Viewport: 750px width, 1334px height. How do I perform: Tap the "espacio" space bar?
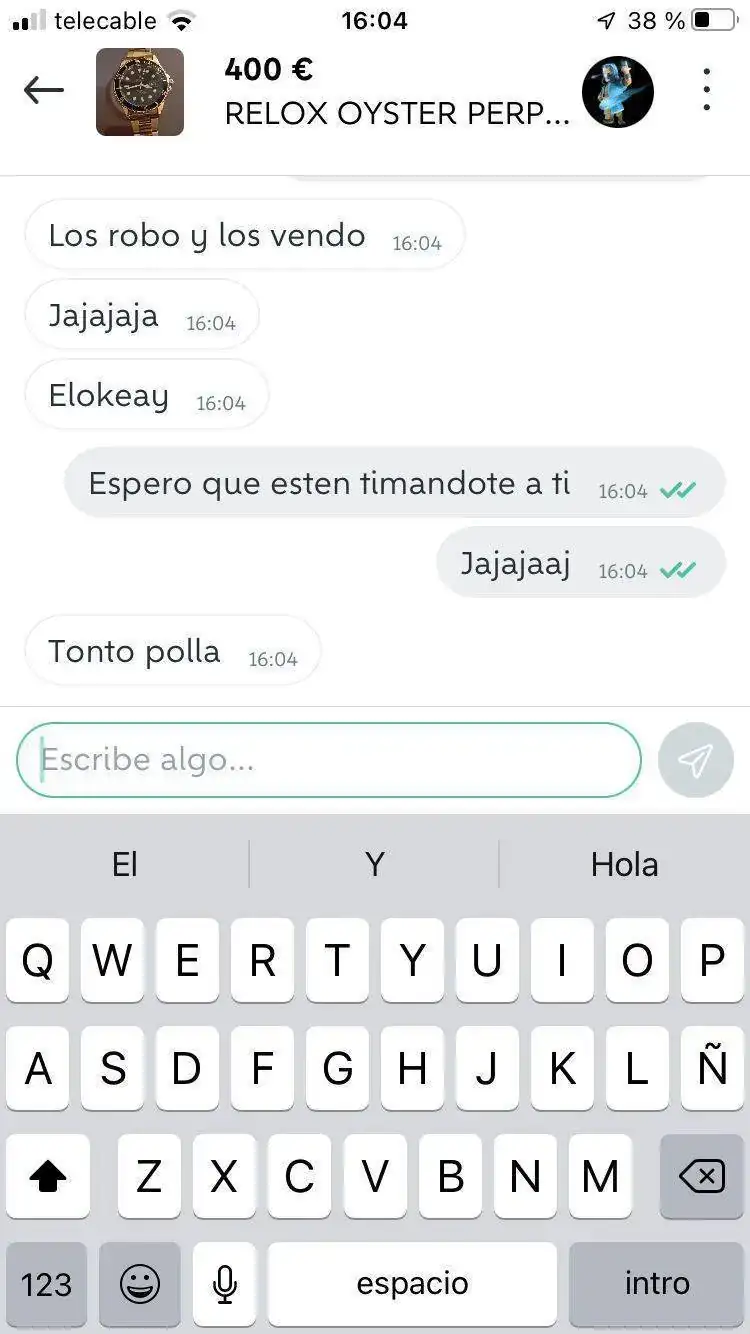click(x=412, y=1284)
